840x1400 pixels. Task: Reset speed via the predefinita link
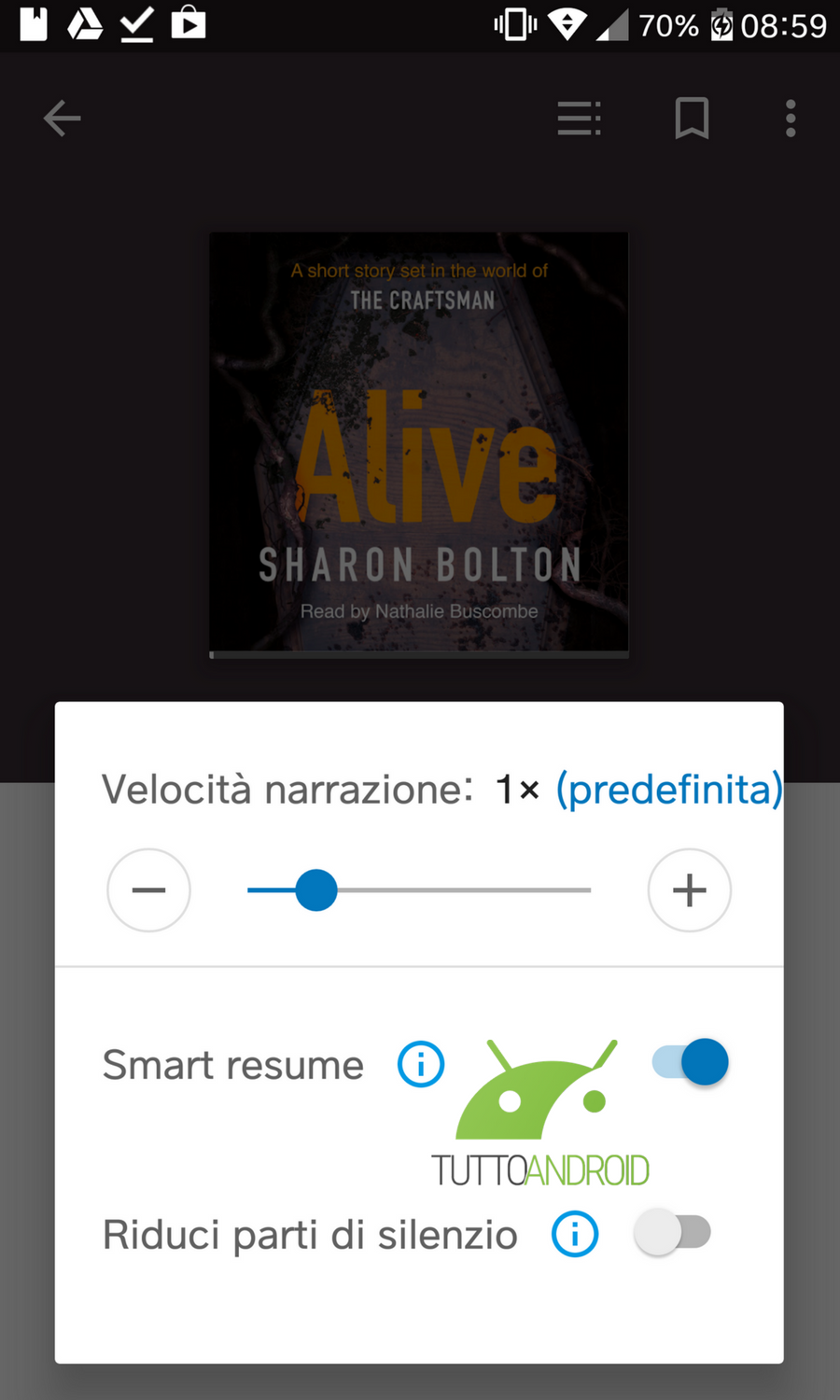coord(669,790)
